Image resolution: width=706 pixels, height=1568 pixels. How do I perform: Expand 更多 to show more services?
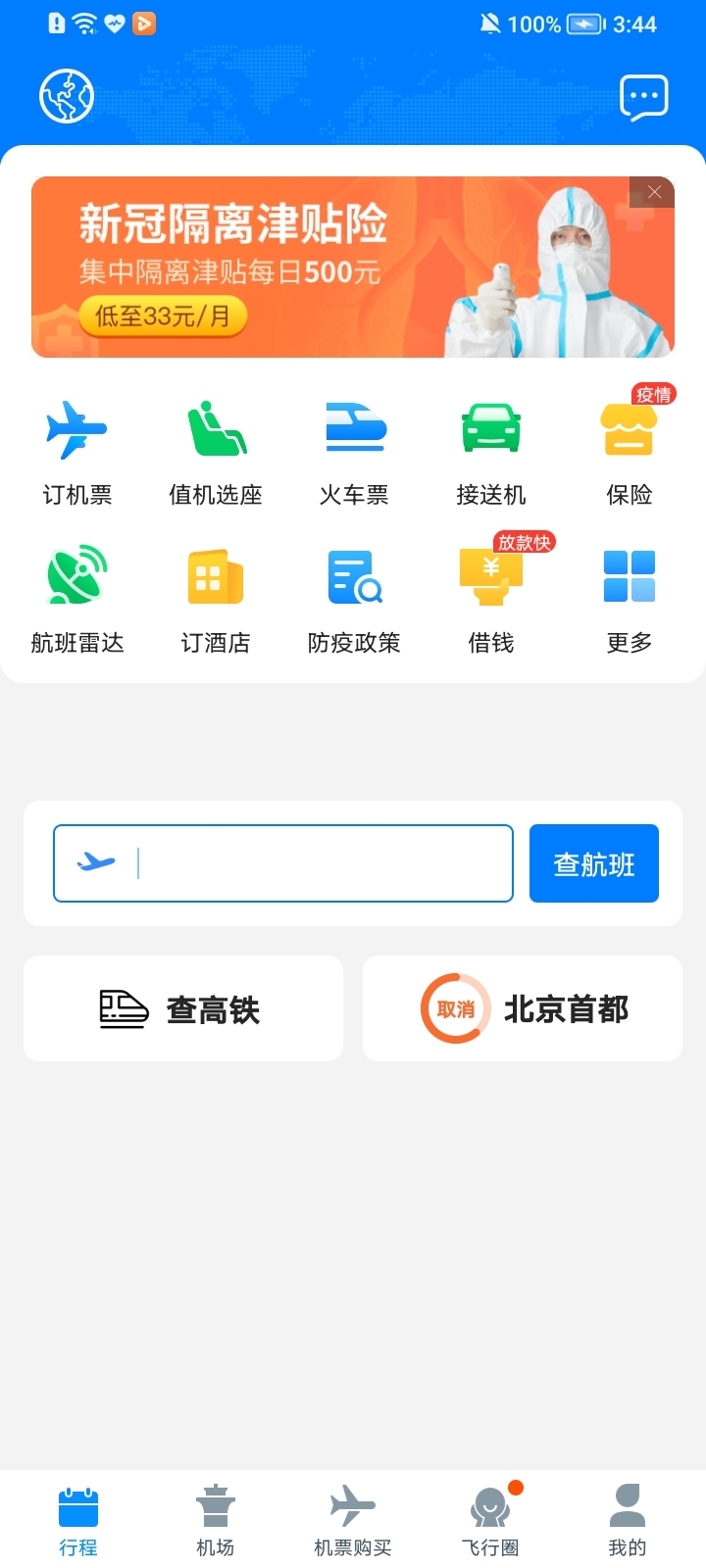click(x=629, y=600)
